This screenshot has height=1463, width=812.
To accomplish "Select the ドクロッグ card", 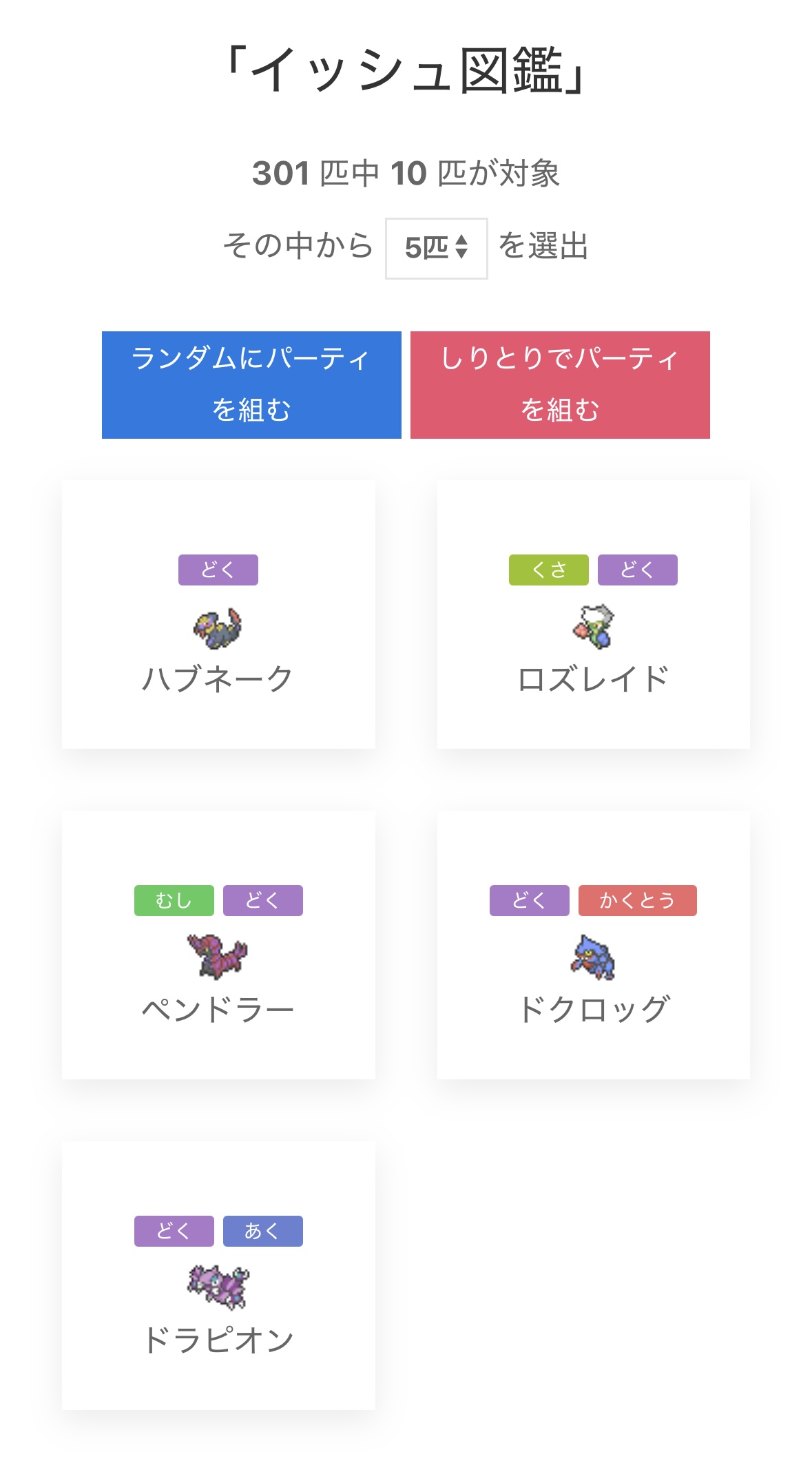I will pyautogui.click(x=593, y=945).
